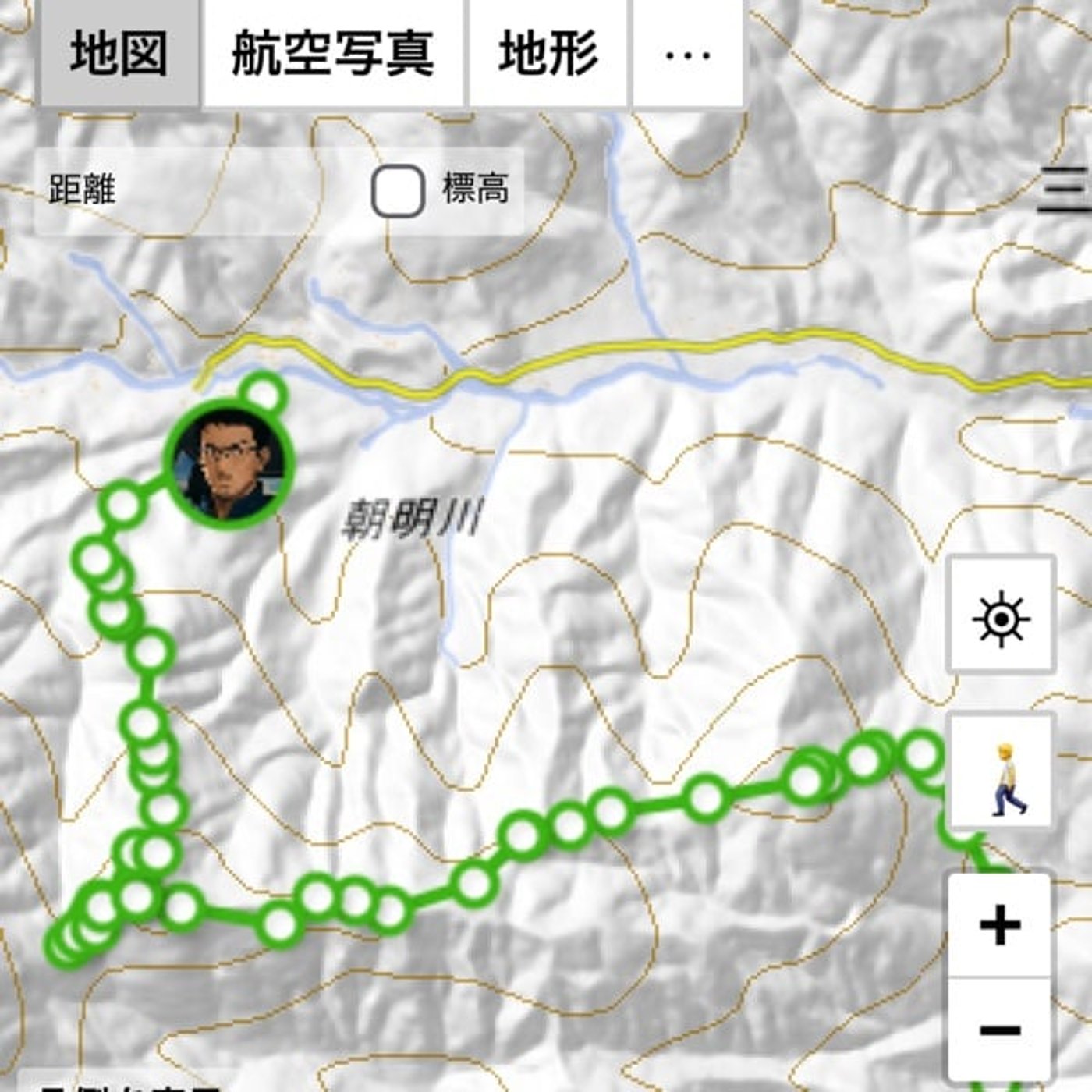Select the 航空写真 aerial photo layer
The width and height of the screenshot is (1092, 1092).
click(333, 53)
